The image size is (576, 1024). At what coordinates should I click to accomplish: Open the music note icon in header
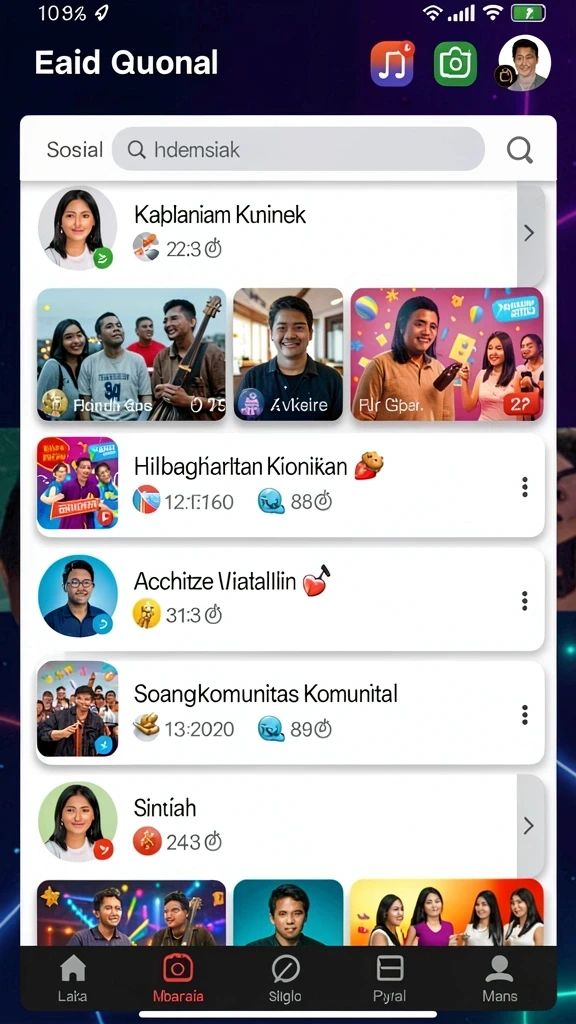tap(392, 63)
